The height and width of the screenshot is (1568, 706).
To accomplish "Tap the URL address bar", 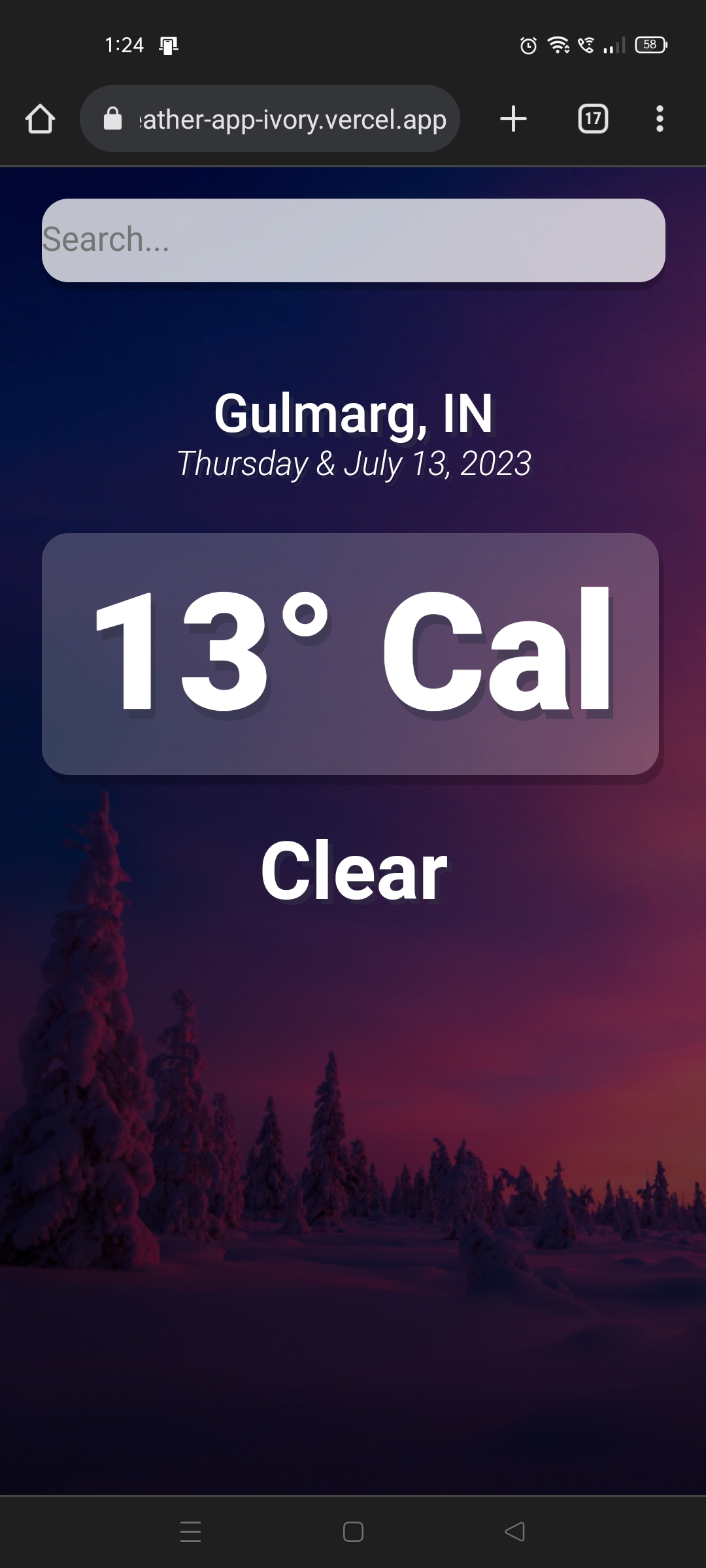I will coord(270,119).
